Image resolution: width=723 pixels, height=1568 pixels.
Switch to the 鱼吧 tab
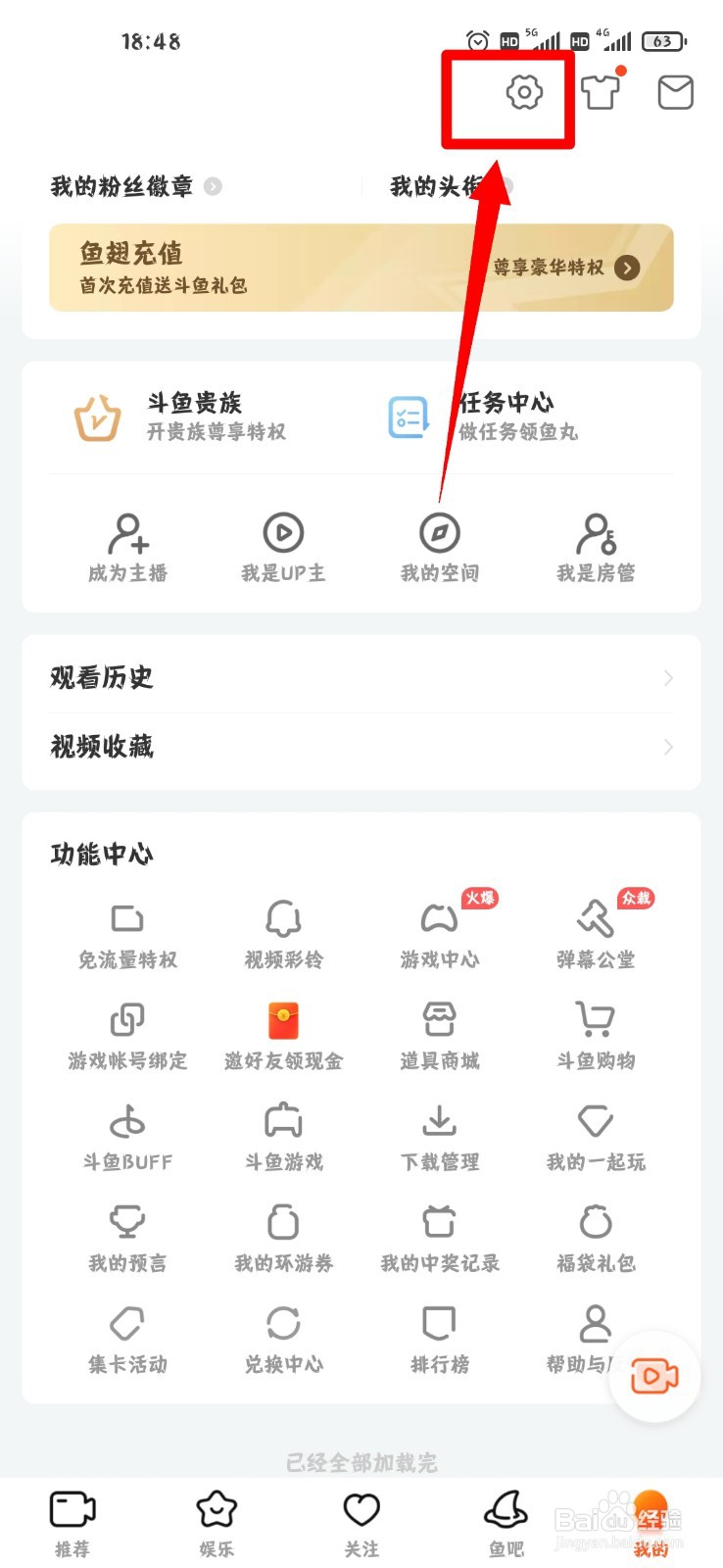click(x=506, y=1522)
